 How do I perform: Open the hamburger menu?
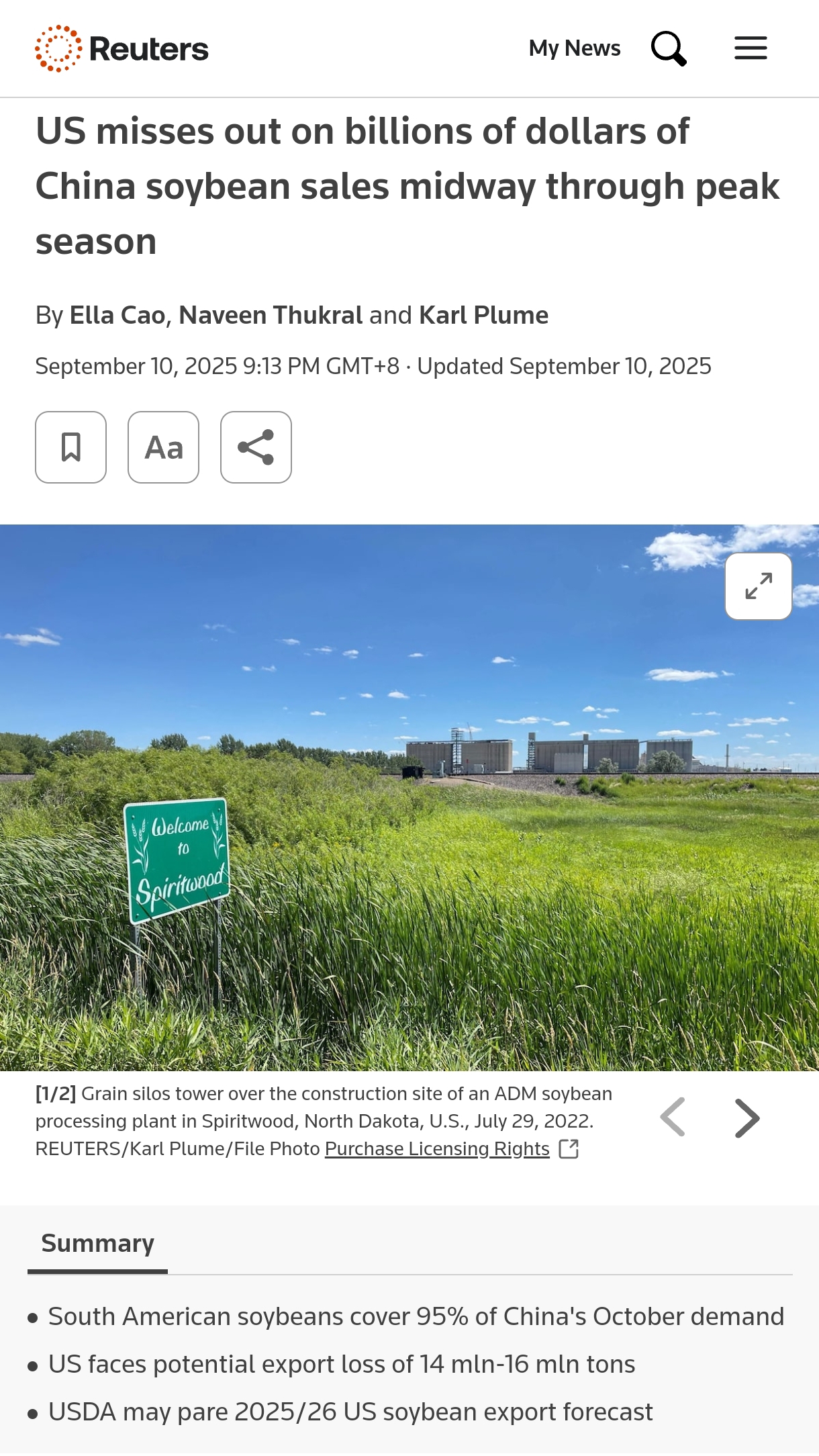pos(751,48)
